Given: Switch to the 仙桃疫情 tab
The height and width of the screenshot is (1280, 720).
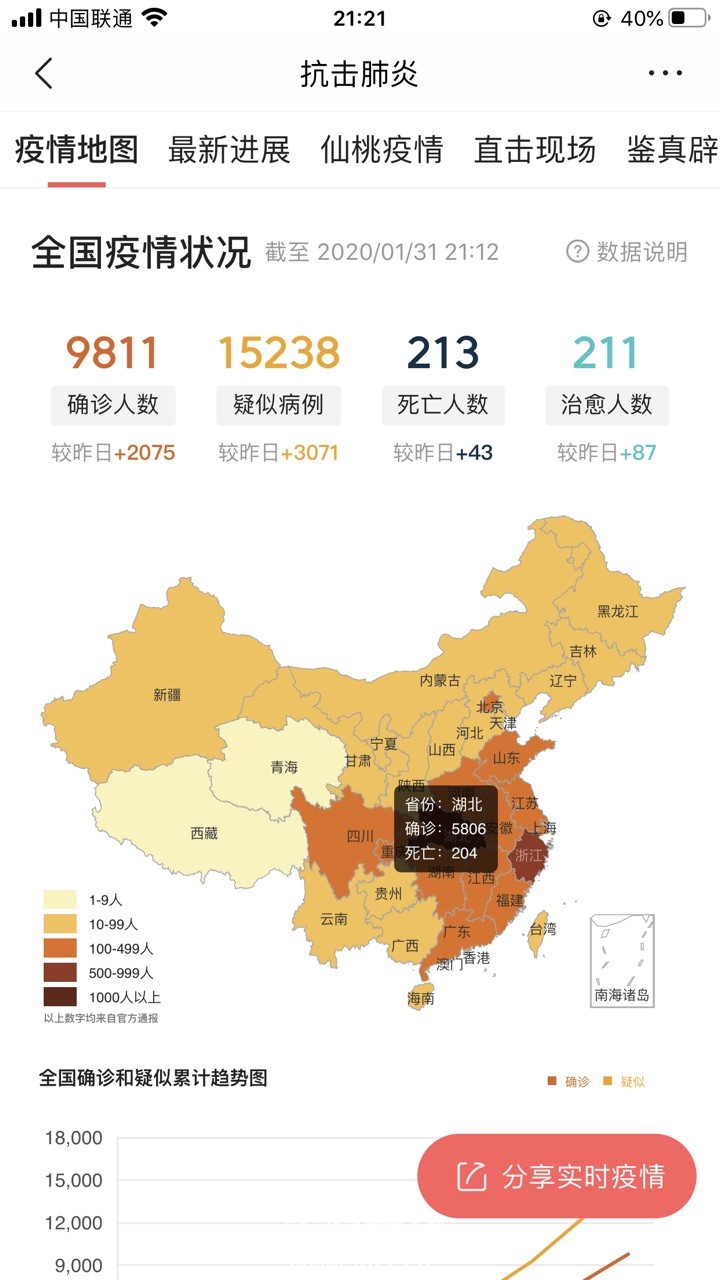Looking at the screenshot, I should (382, 150).
